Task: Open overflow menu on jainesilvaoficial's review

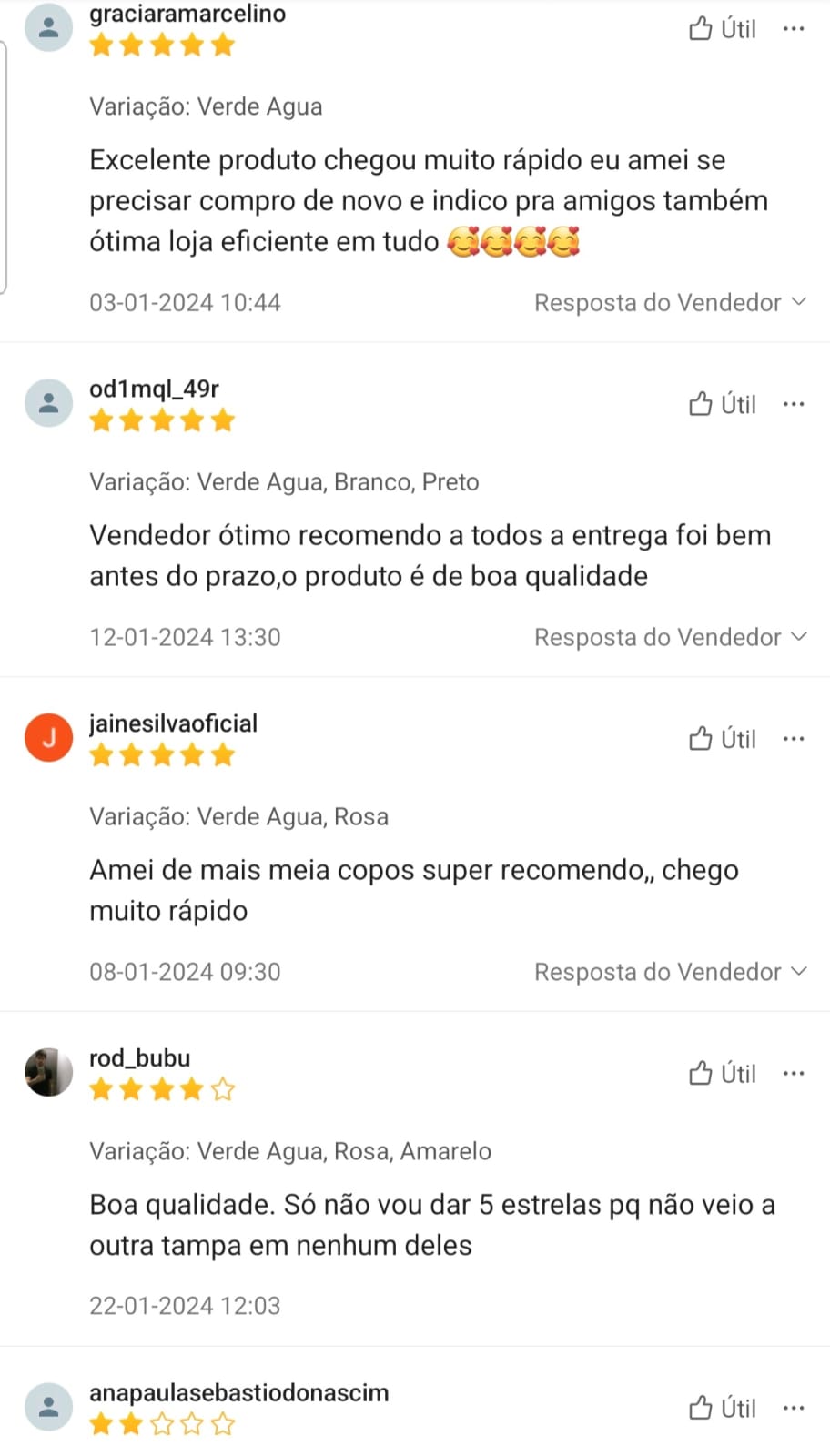Action: (794, 739)
